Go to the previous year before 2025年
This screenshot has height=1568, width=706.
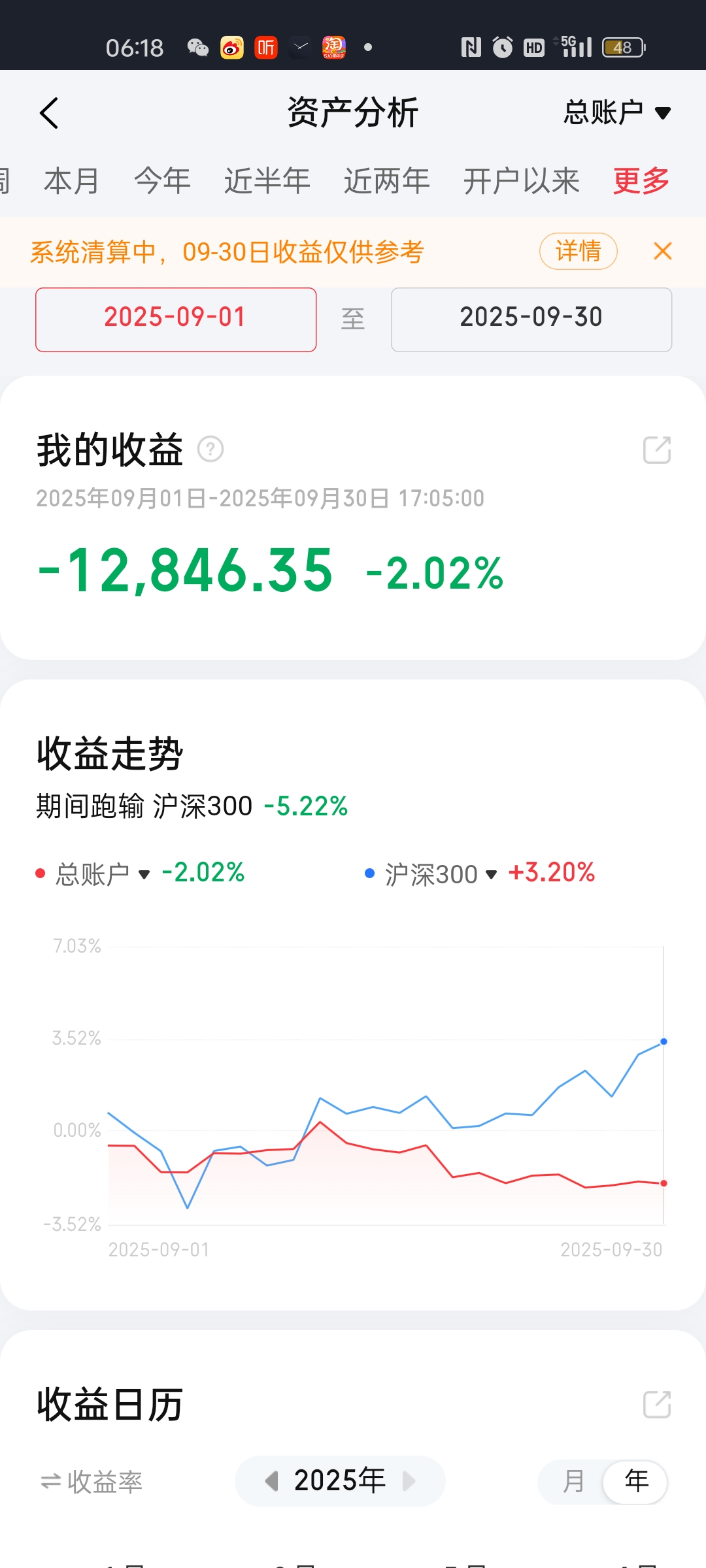coord(272,1480)
